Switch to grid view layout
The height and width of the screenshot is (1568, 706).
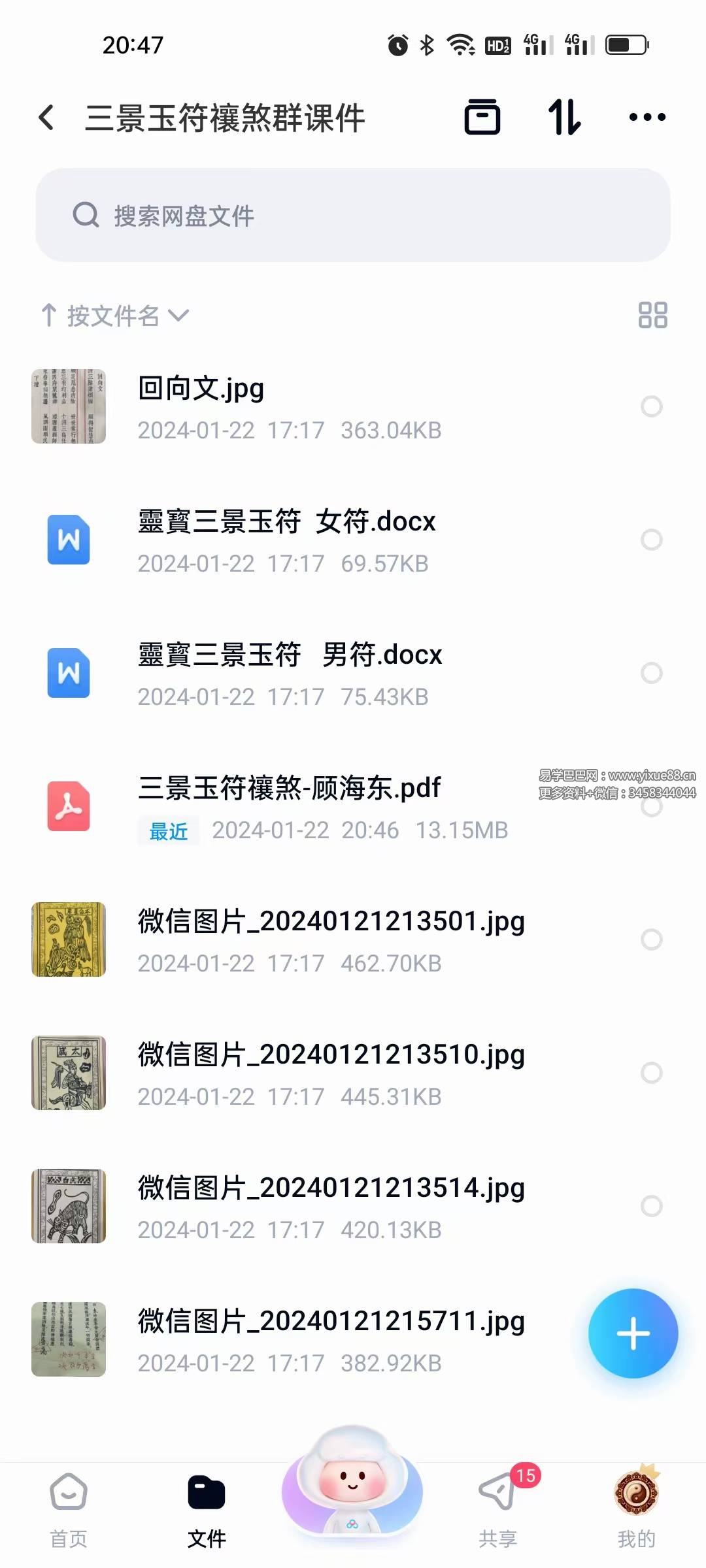pyautogui.click(x=654, y=316)
